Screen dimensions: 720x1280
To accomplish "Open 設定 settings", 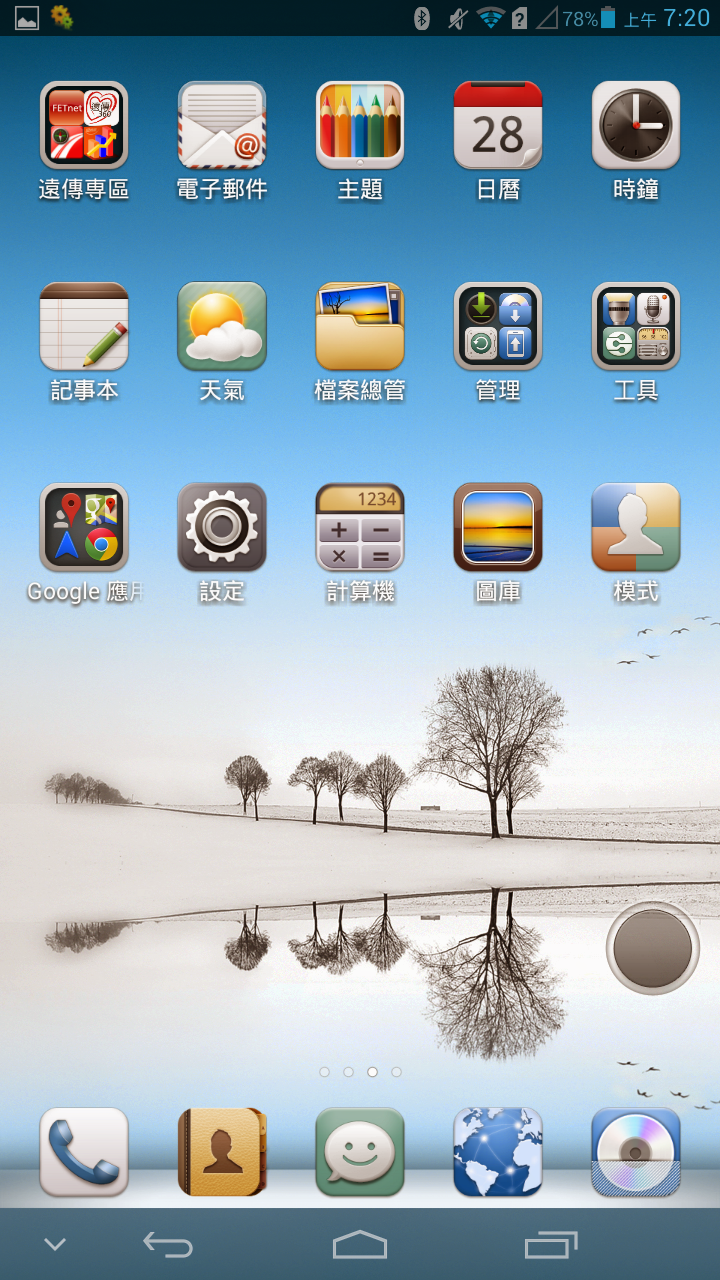I will [222, 528].
